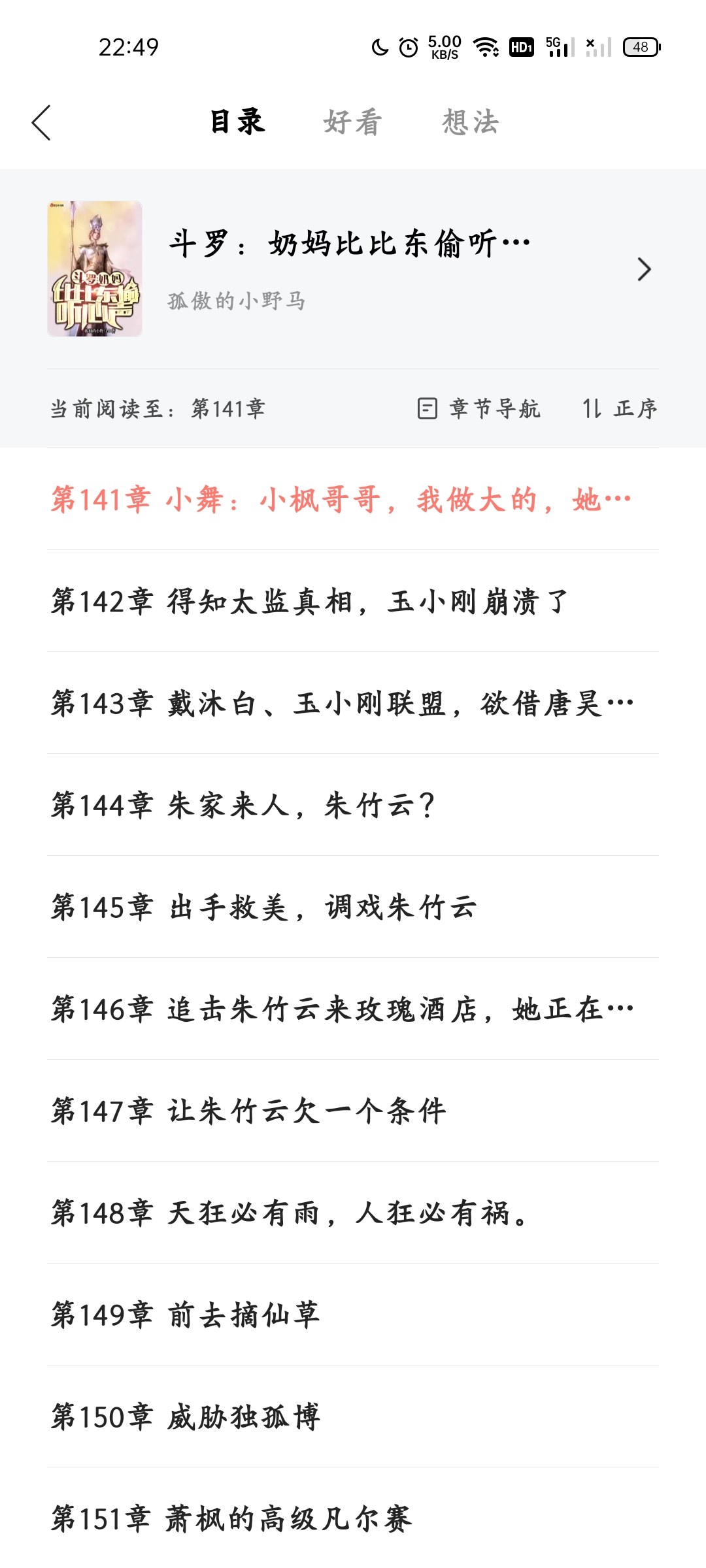Toggle the 正序 sort order
The height and width of the screenshot is (1568, 706).
point(620,409)
